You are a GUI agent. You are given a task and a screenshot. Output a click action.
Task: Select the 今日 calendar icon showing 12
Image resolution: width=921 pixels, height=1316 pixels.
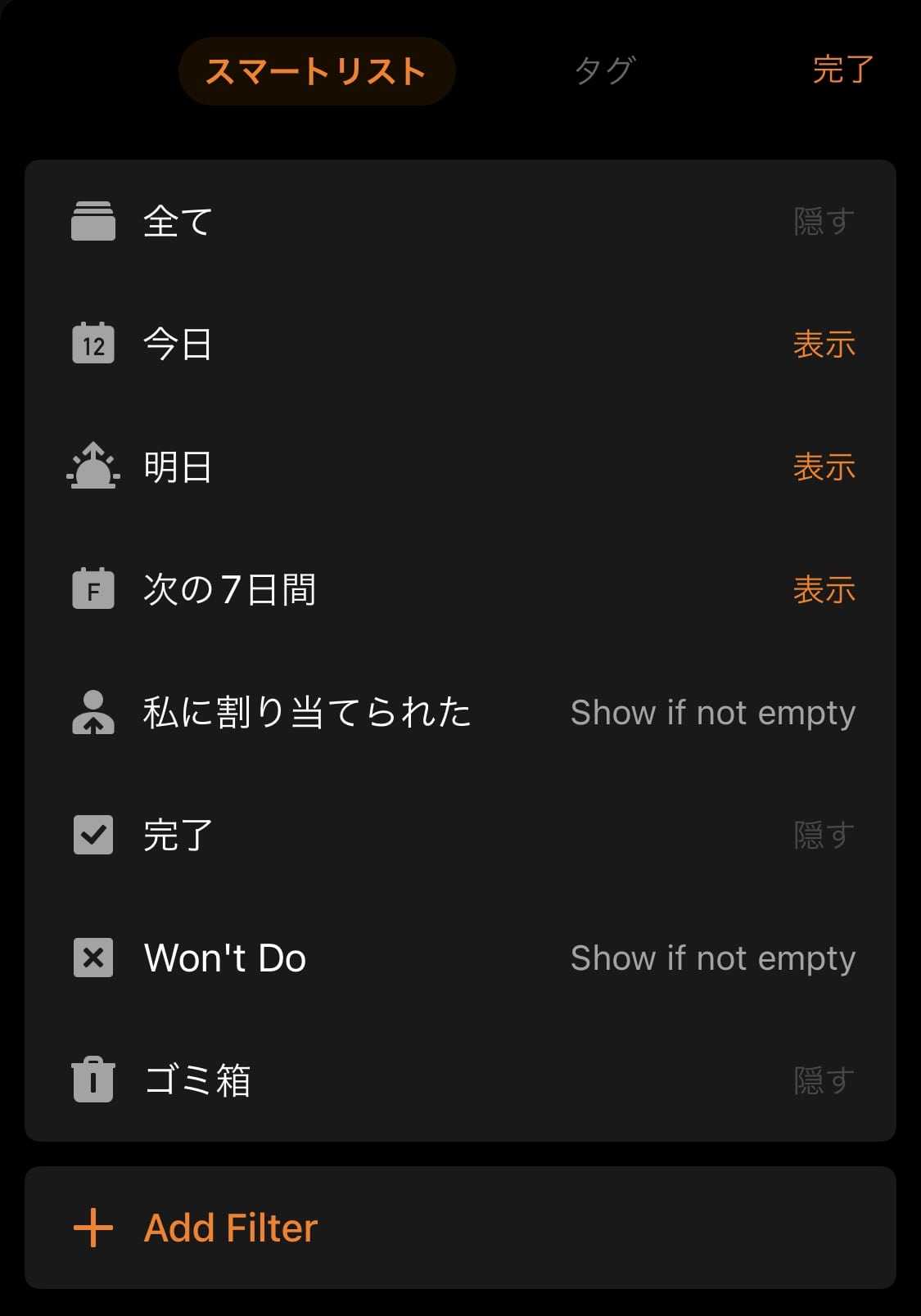click(x=93, y=344)
